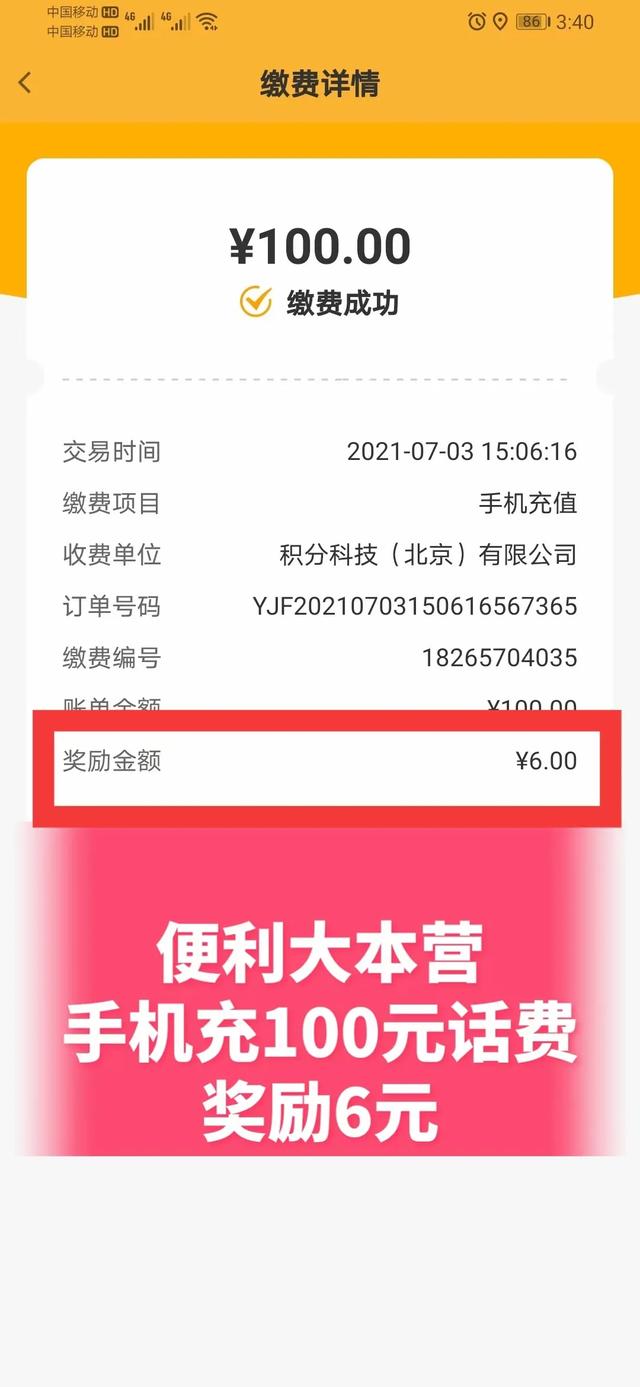Go back from the 缴费详情 page
The width and height of the screenshot is (640, 1387).
pyautogui.click(x=25, y=83)
